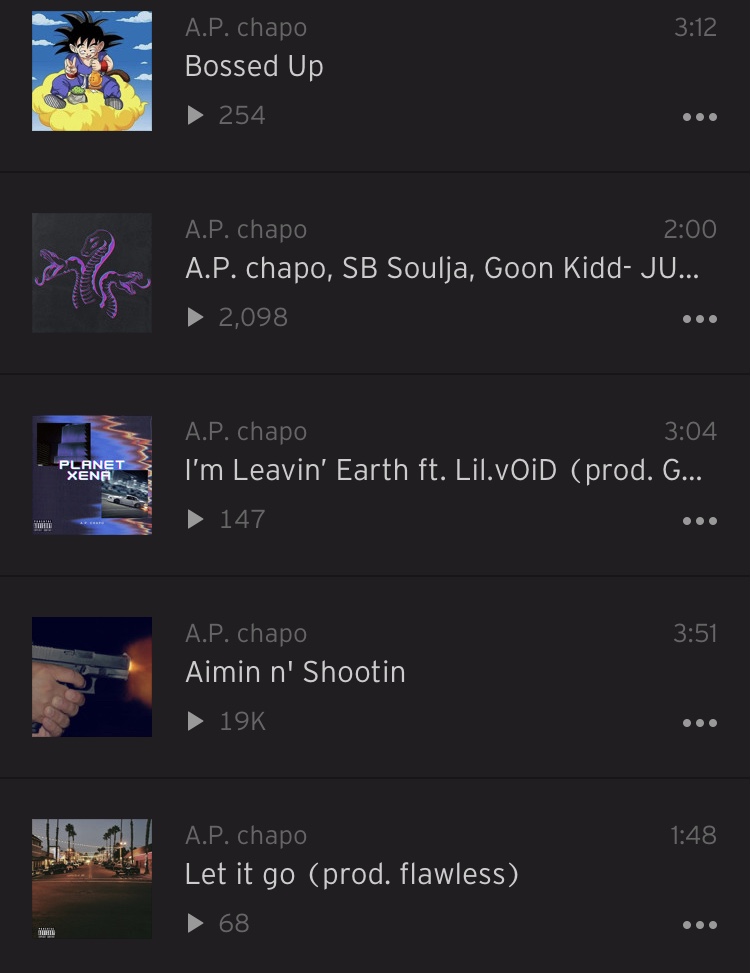Screen dimensions: 750x973
Task: Open more options for Let it go
Action: pyautogui.click(x=699, y=925)
